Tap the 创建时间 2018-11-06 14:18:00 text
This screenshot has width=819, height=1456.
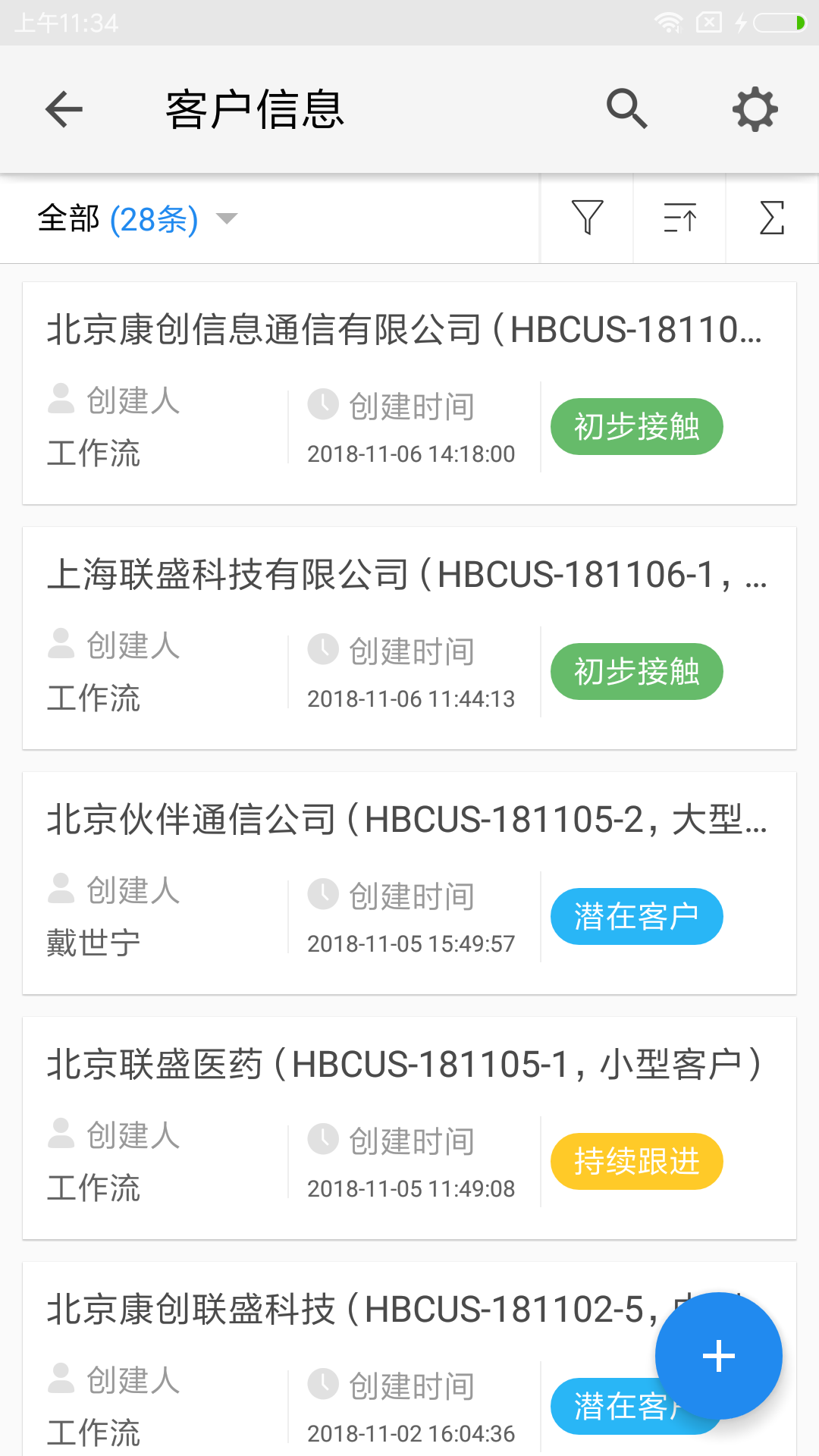(x=412, y=453)
